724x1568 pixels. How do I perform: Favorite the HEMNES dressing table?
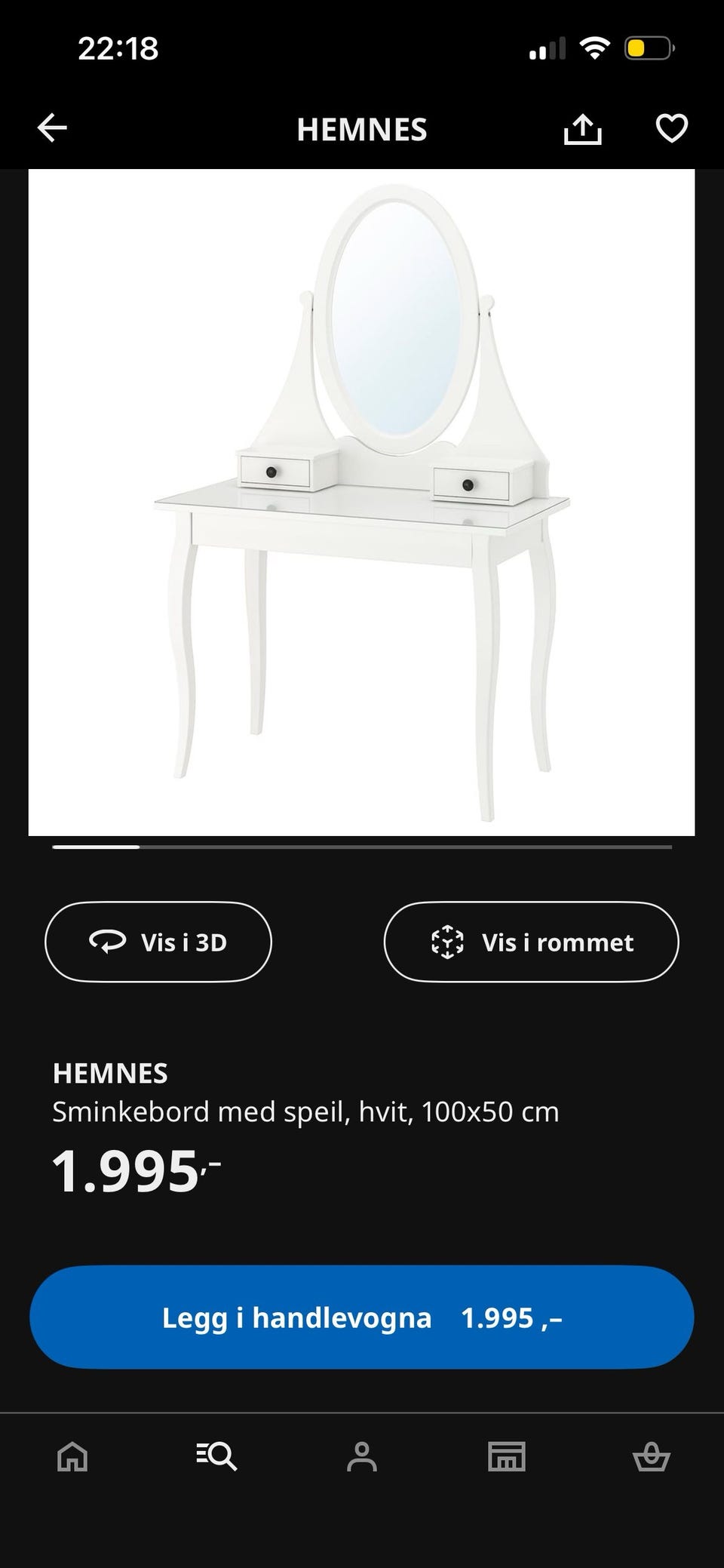pos(670,128)
